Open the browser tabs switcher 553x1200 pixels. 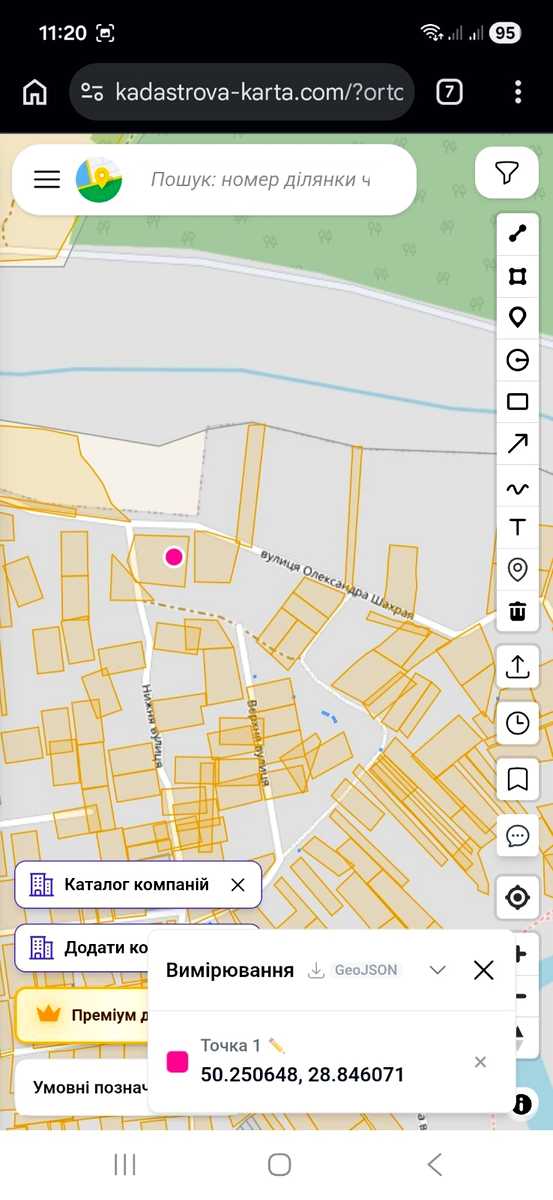450,93
